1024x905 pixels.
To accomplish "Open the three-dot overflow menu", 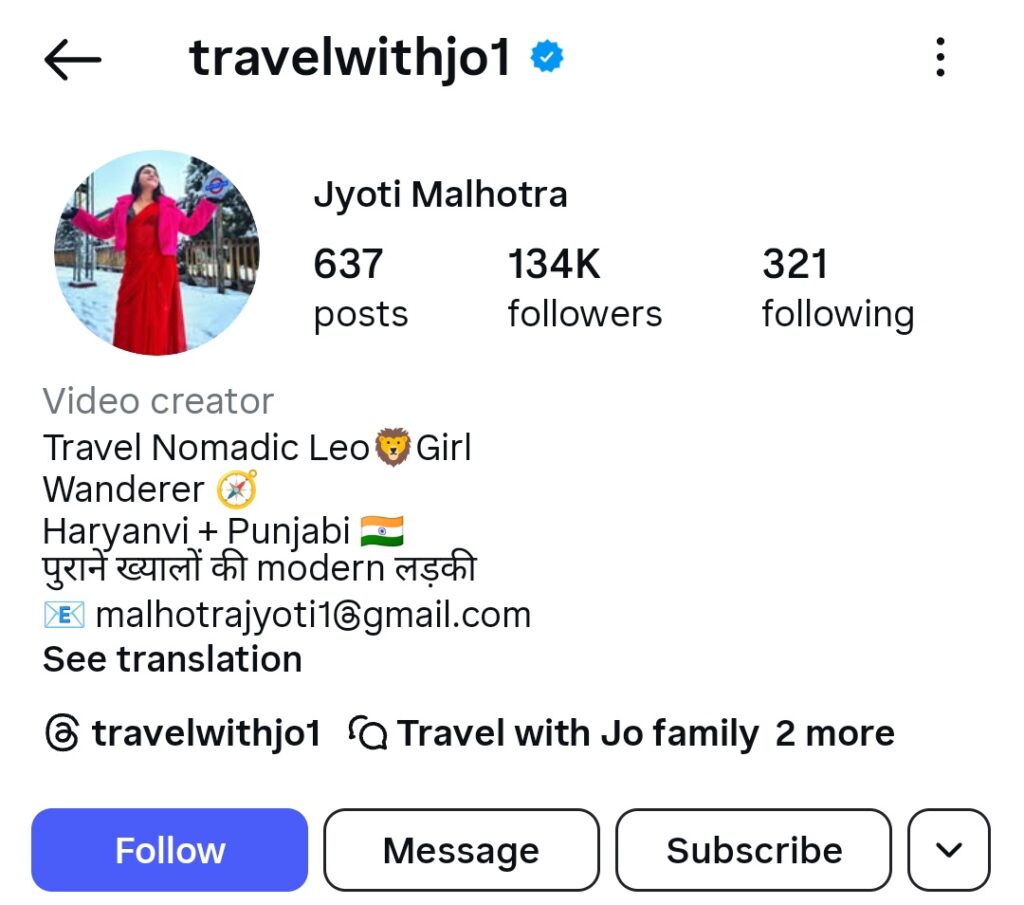I will [x=939, y=58].
